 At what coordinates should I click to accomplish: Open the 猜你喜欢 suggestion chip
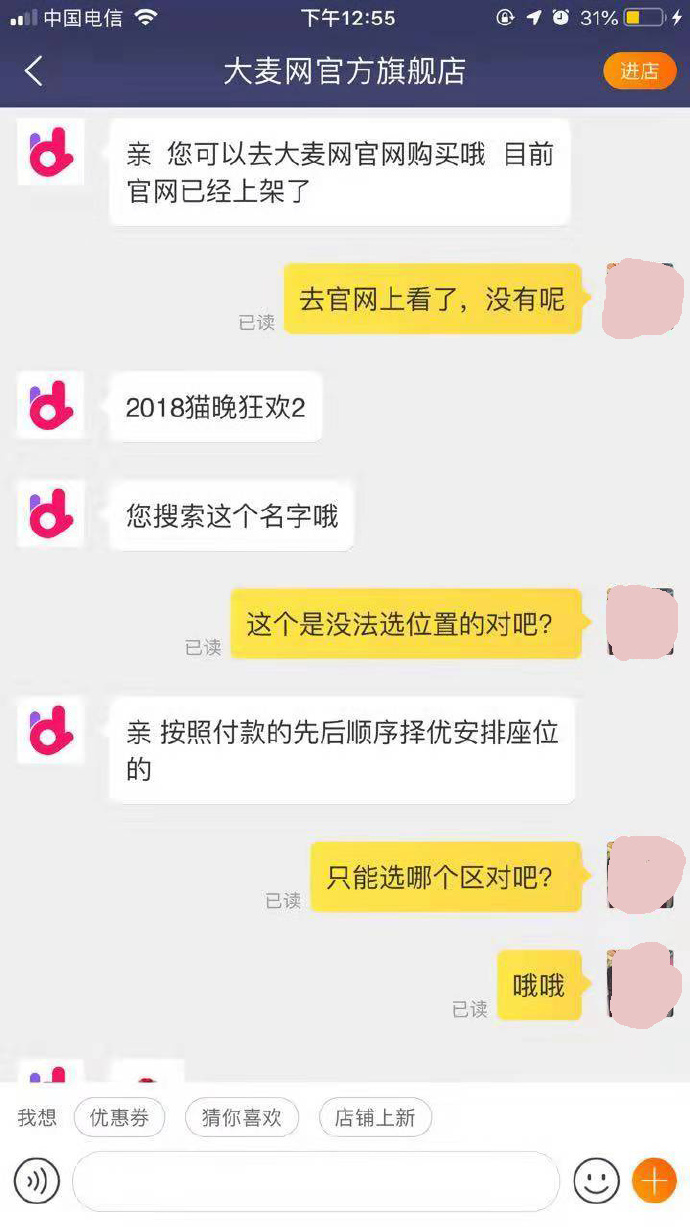point(241,1117)
